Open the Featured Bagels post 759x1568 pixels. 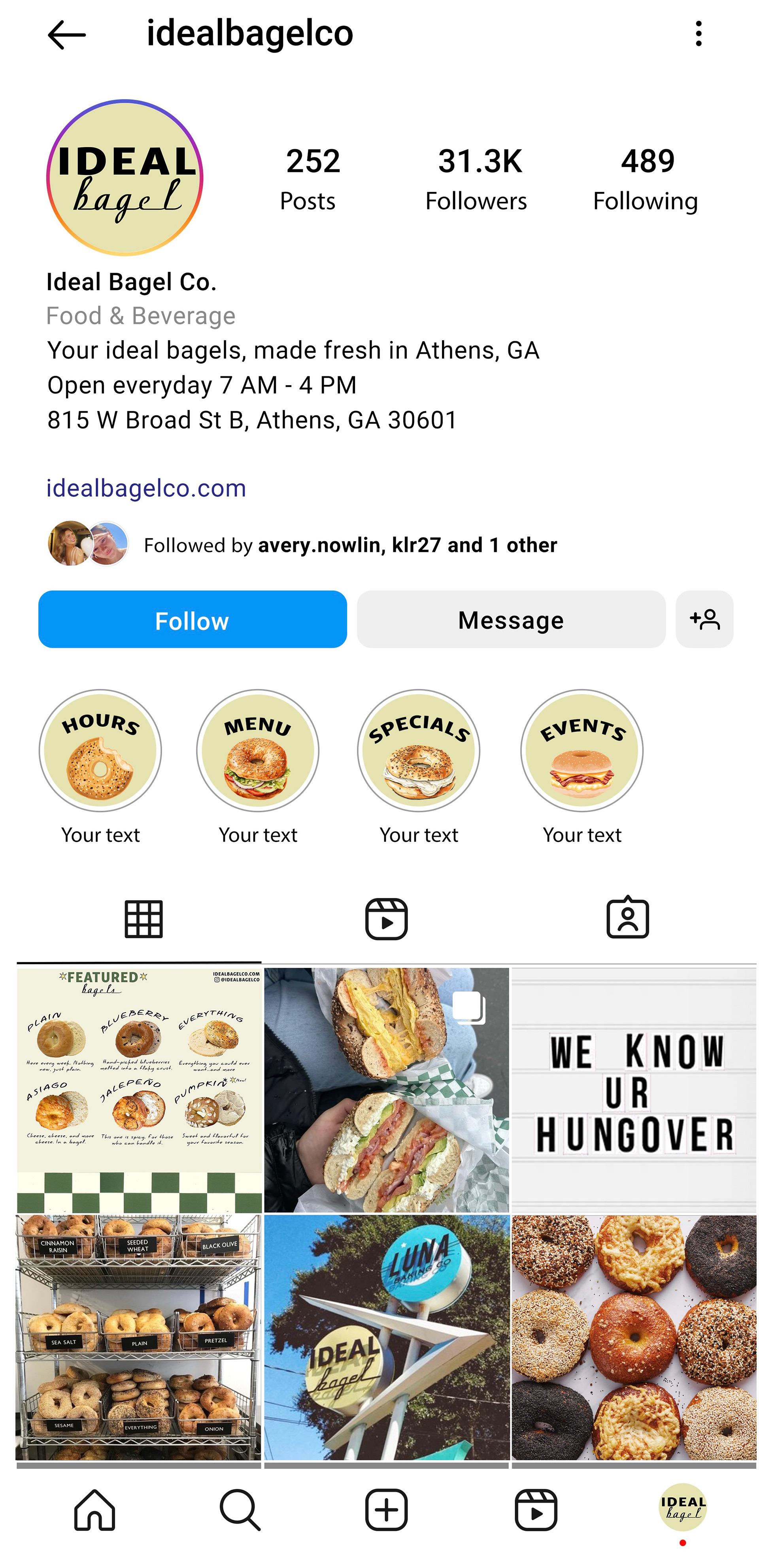[140, 1090]
